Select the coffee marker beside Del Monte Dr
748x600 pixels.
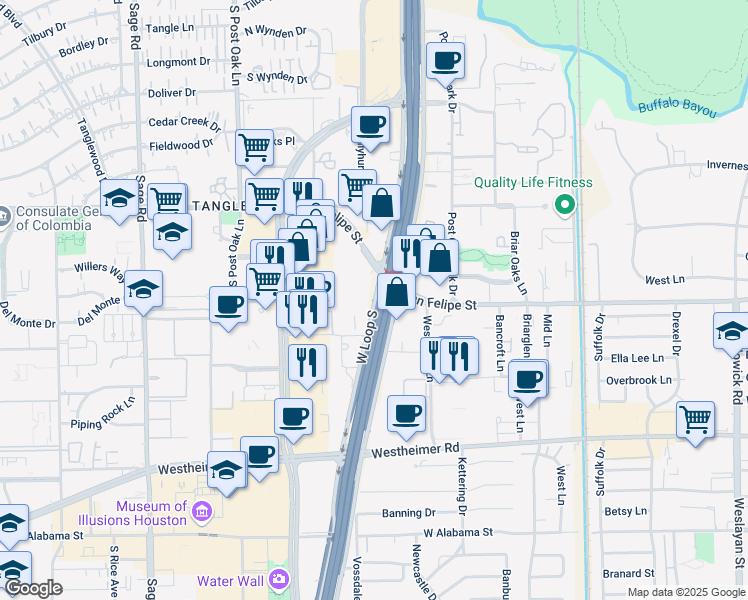[x=229, y=309]
